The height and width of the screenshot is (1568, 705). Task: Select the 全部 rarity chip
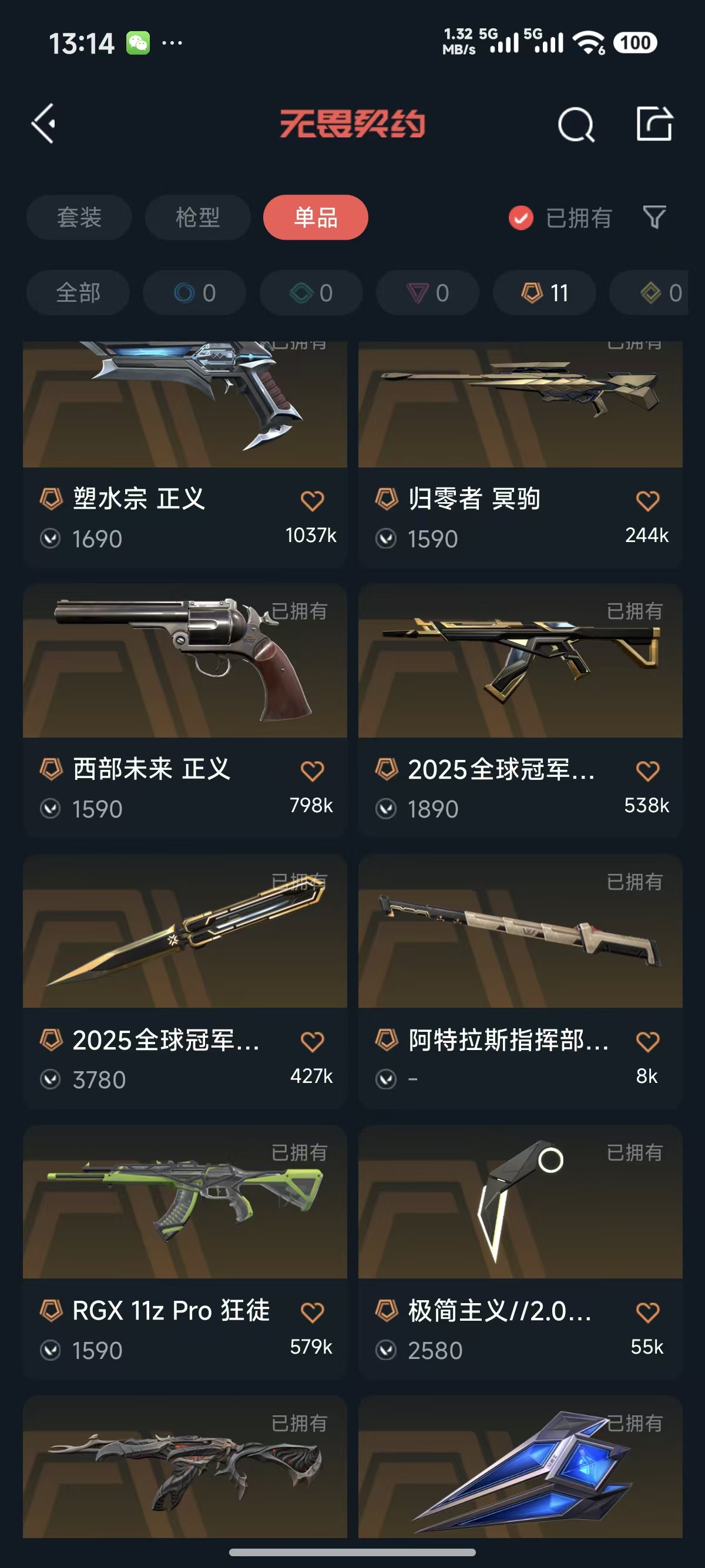[78, 293]
